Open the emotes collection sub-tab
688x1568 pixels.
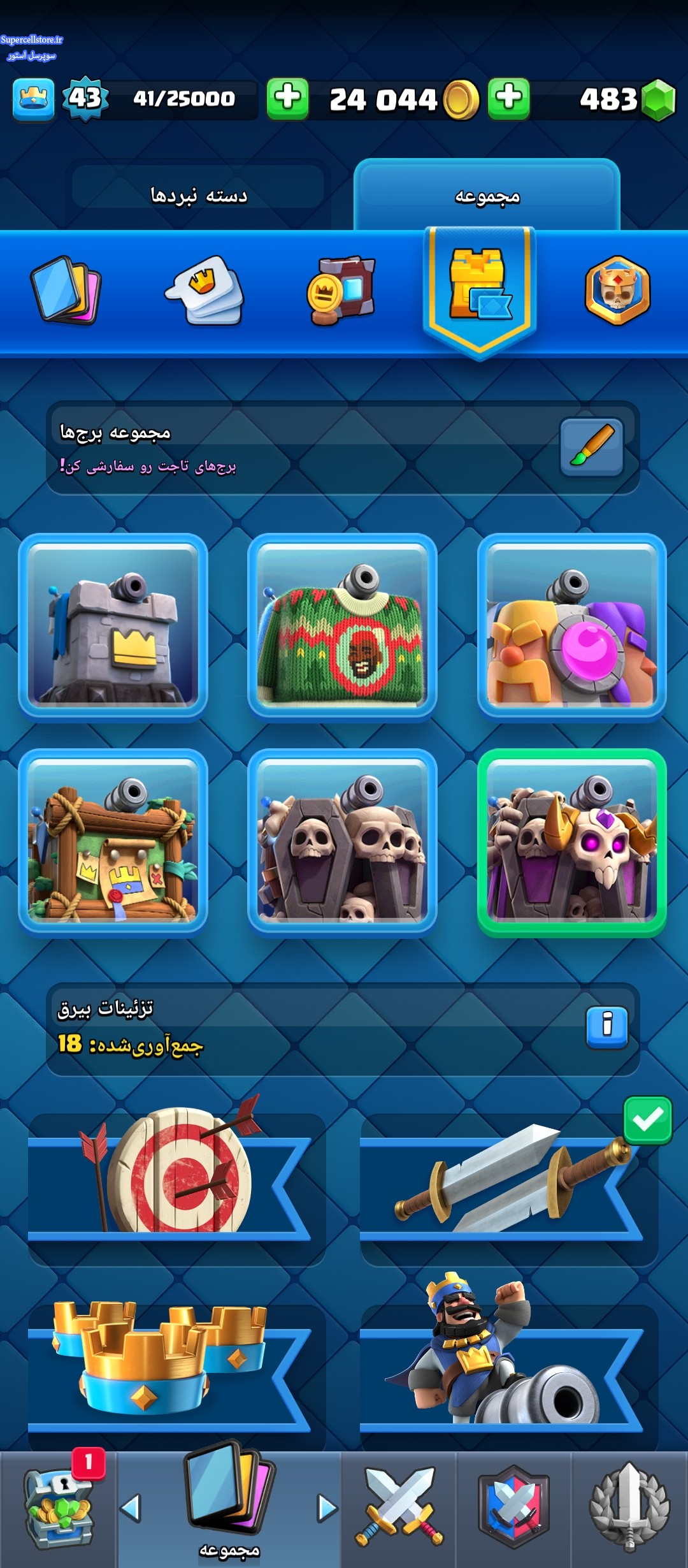(205, 290)
